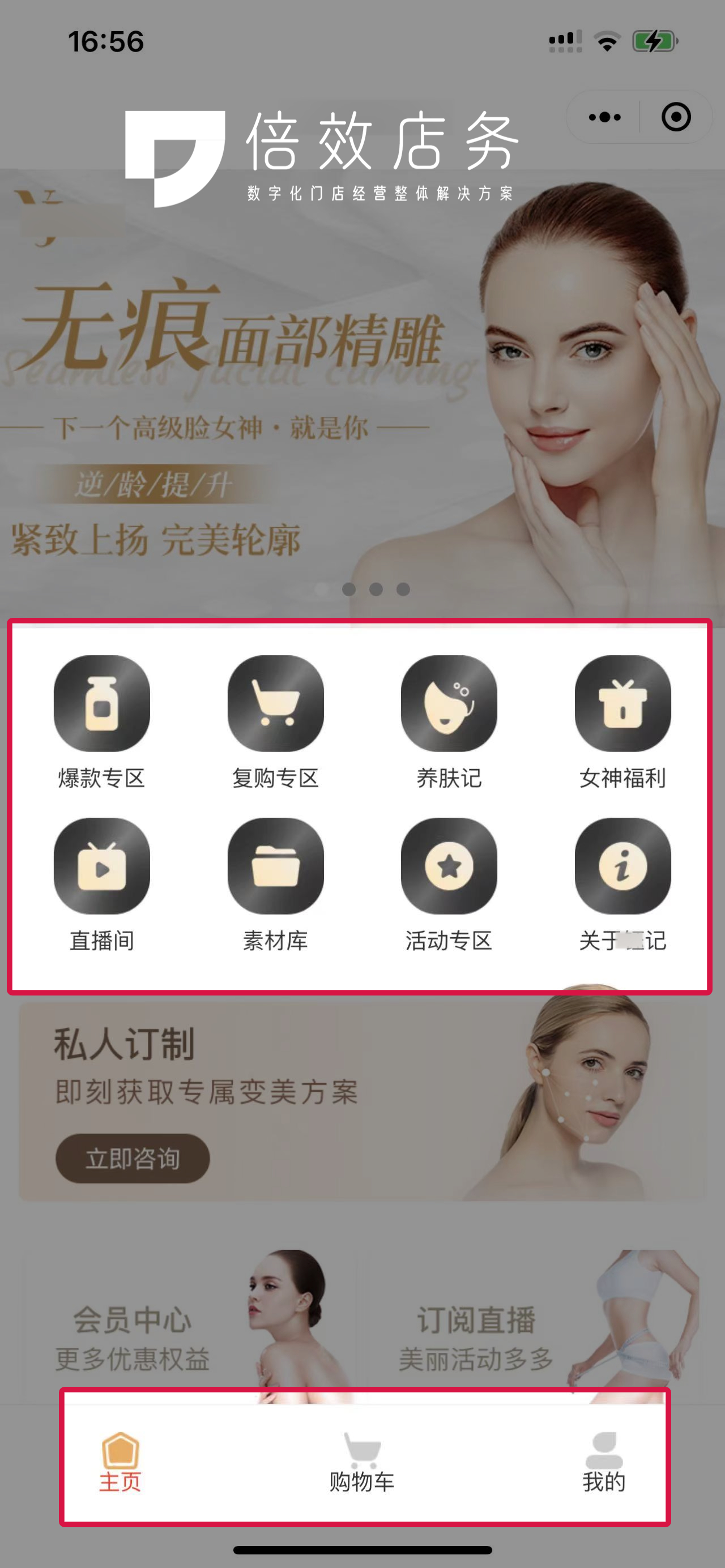Open the 素材库 folder

tap(275, 866)
